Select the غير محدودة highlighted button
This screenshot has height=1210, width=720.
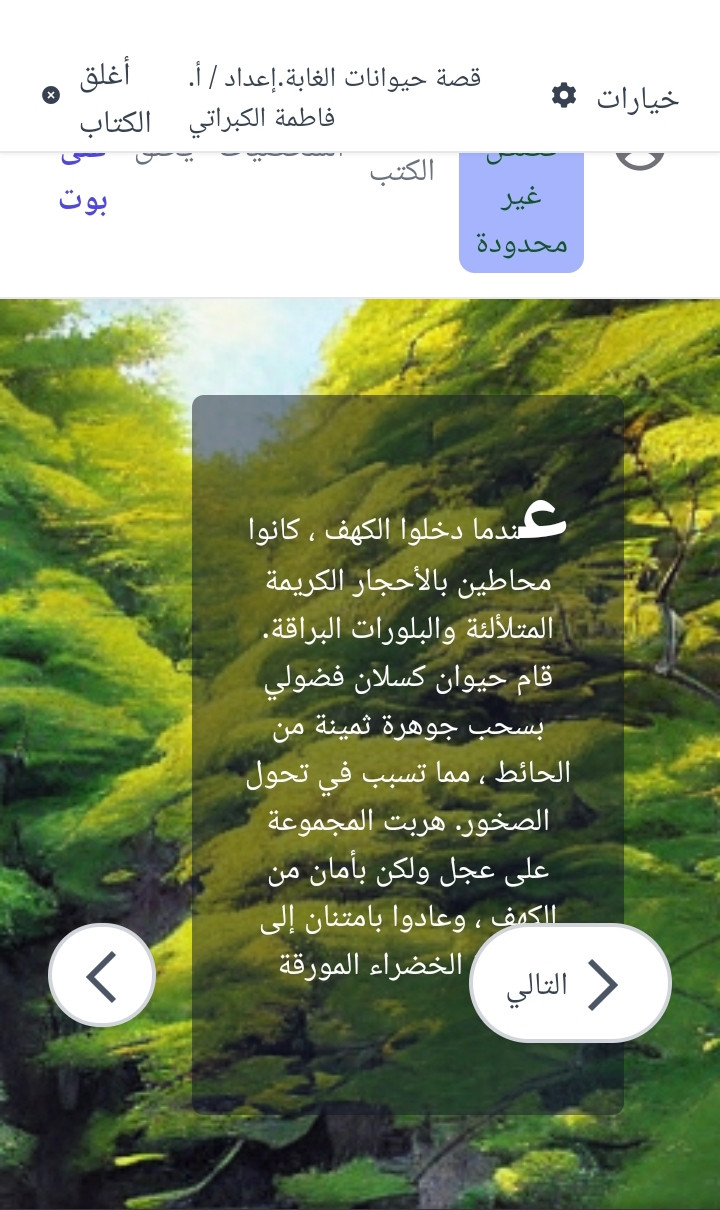tap(521, 213)
